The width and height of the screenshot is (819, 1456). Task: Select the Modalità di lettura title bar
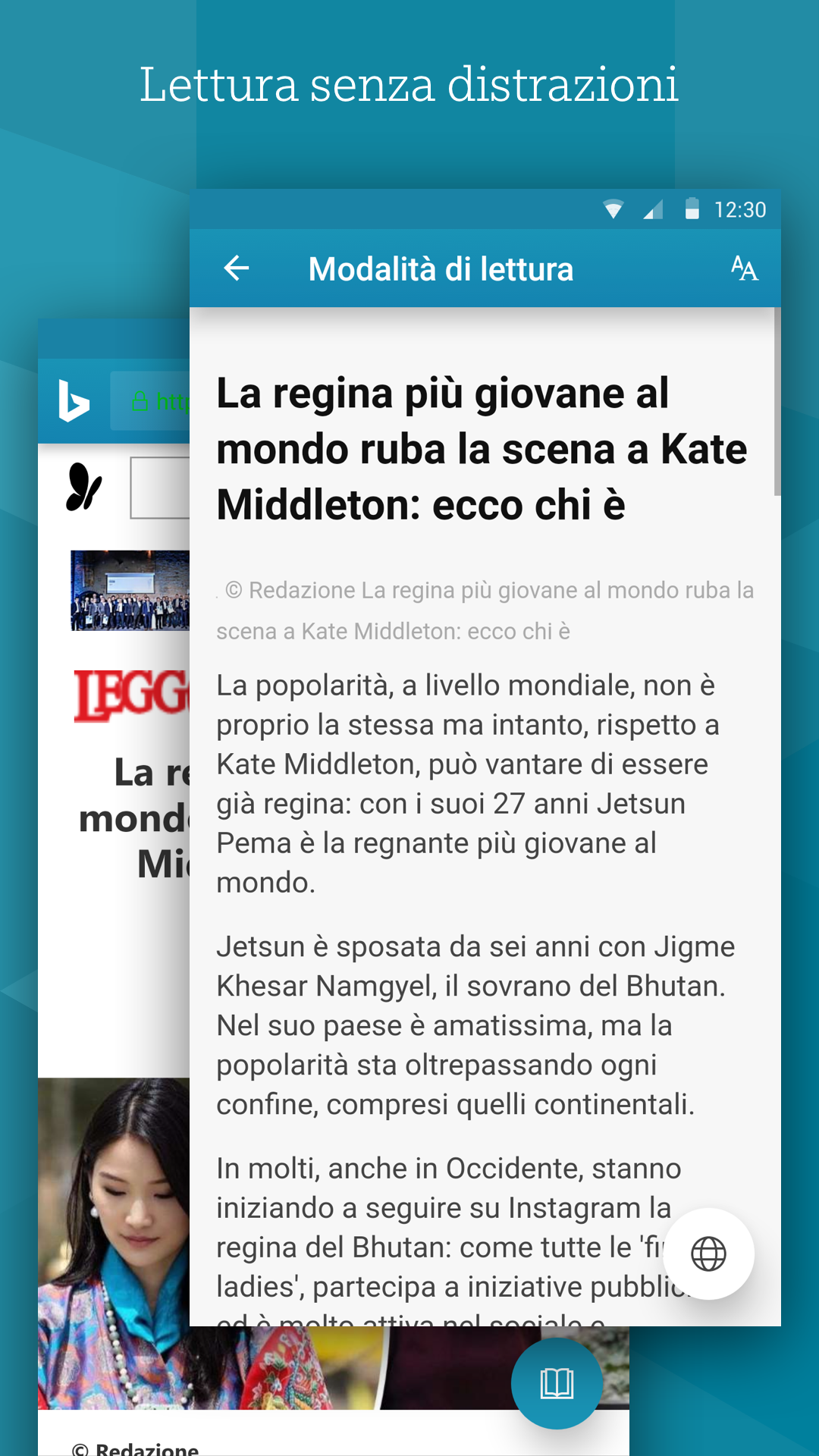[x=440, y=268]
